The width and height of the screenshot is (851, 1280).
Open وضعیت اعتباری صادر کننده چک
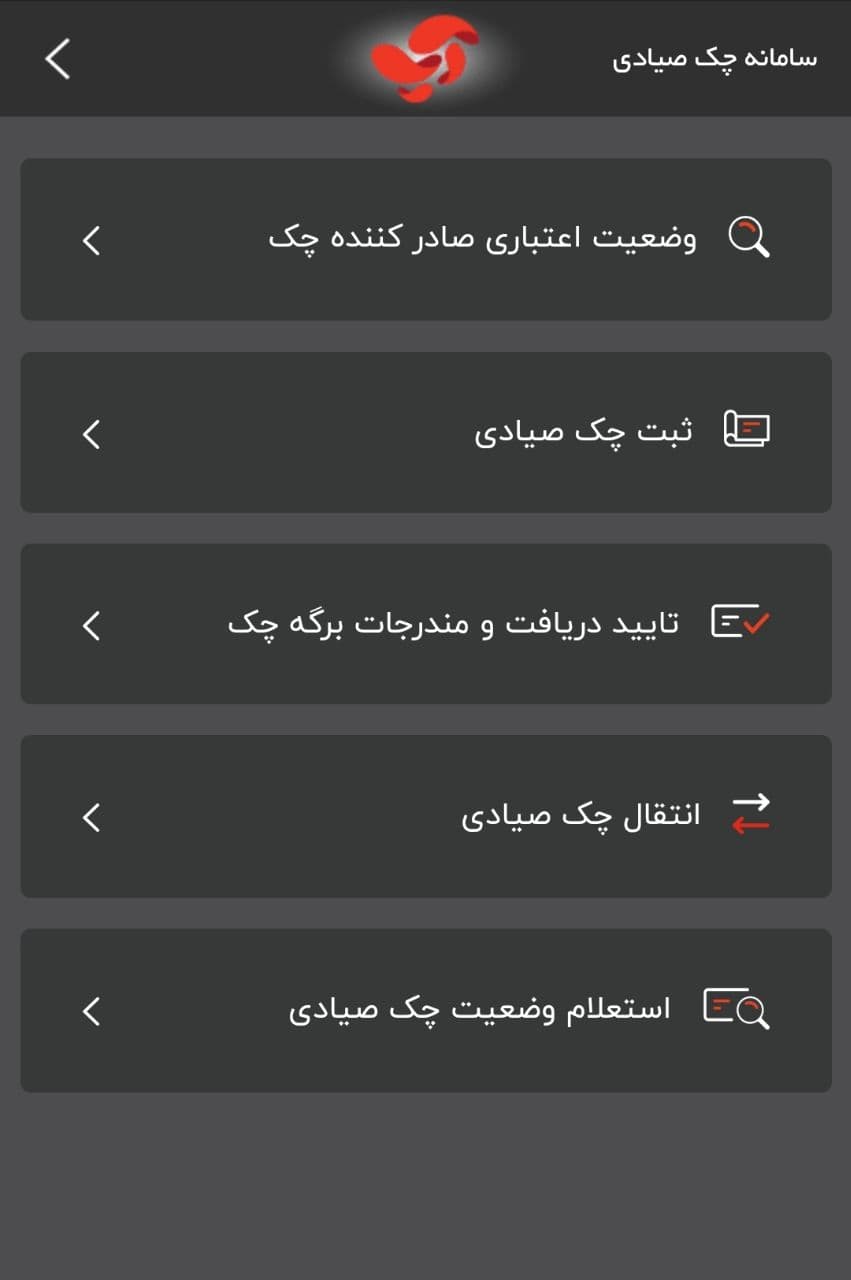click(x=425, y=239)
